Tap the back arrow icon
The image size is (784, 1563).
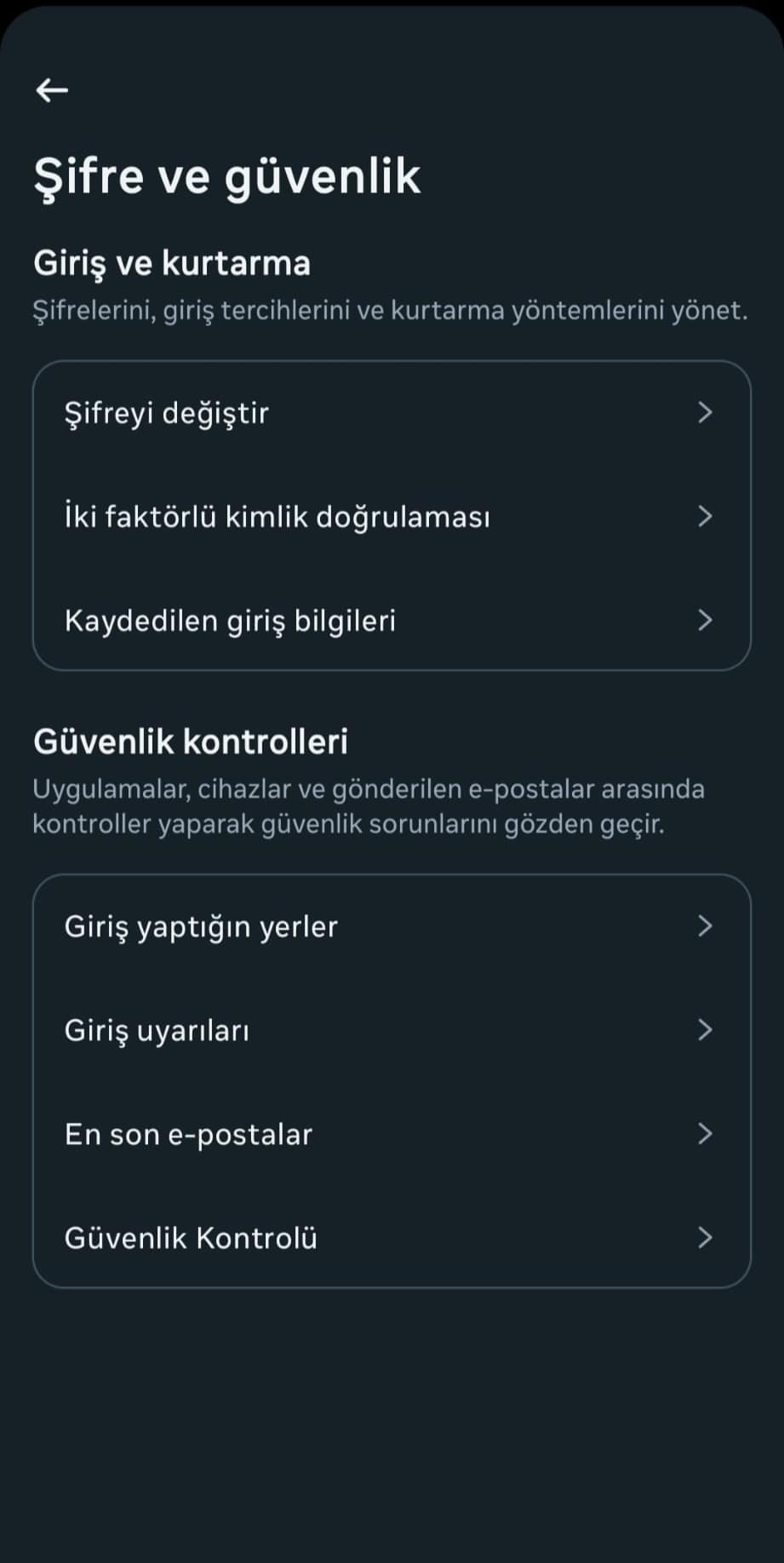52,89
